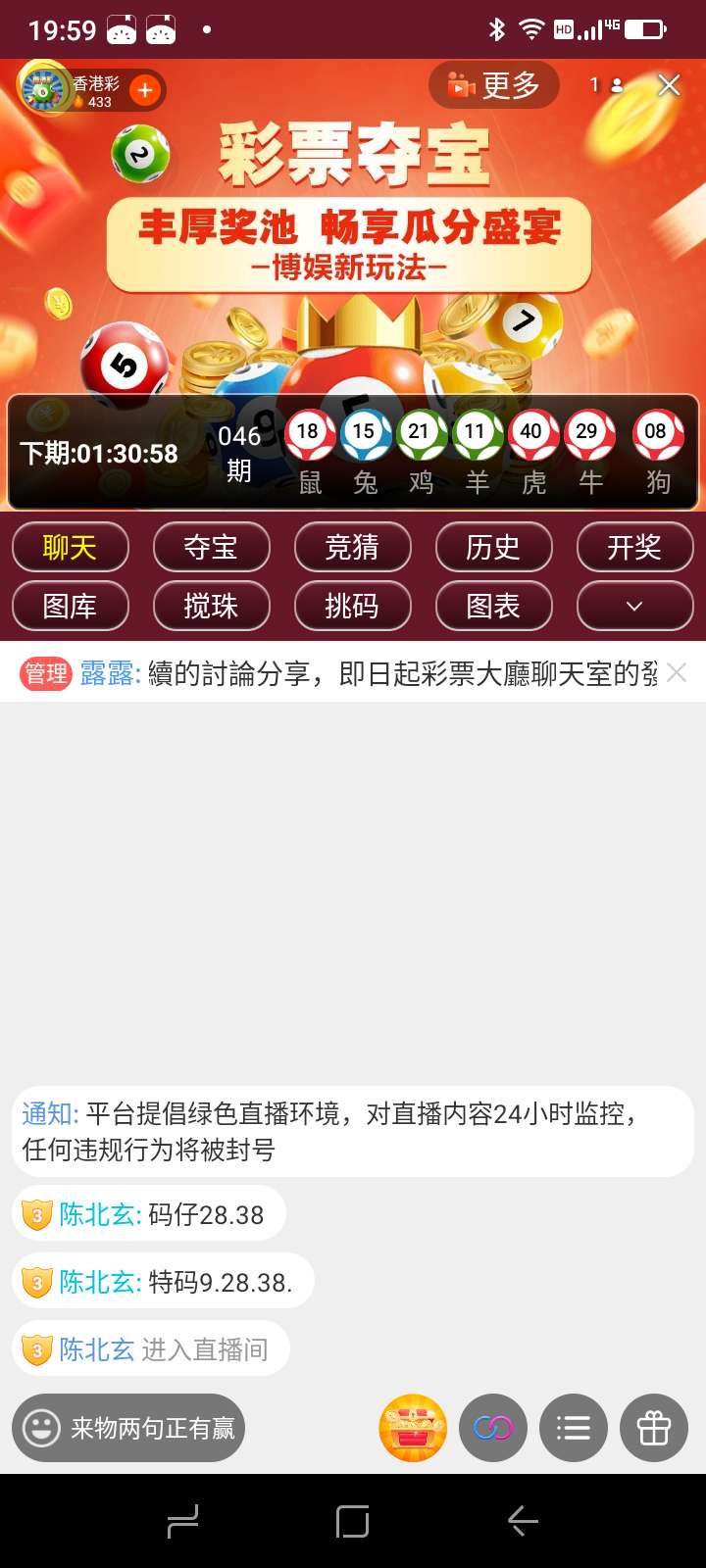Expand more tabs with the chevron

(x=634, y=606)
